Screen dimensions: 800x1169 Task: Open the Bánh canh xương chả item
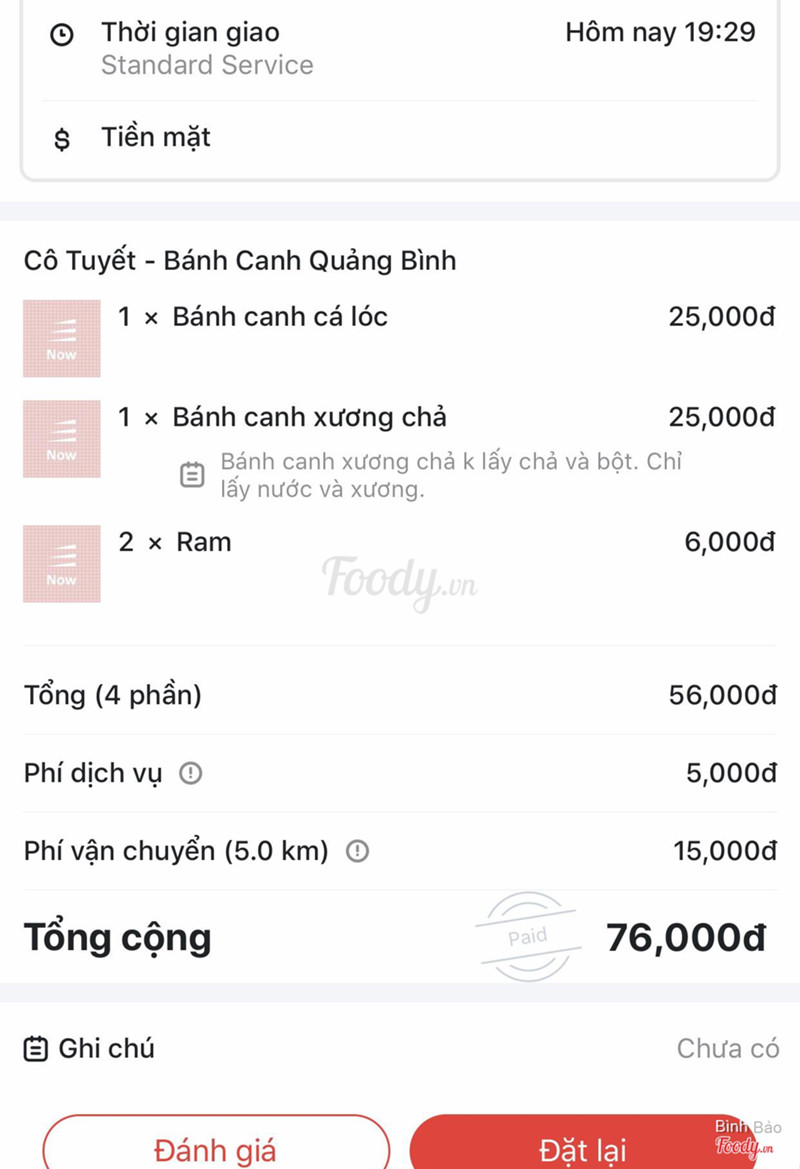(309, 418)
